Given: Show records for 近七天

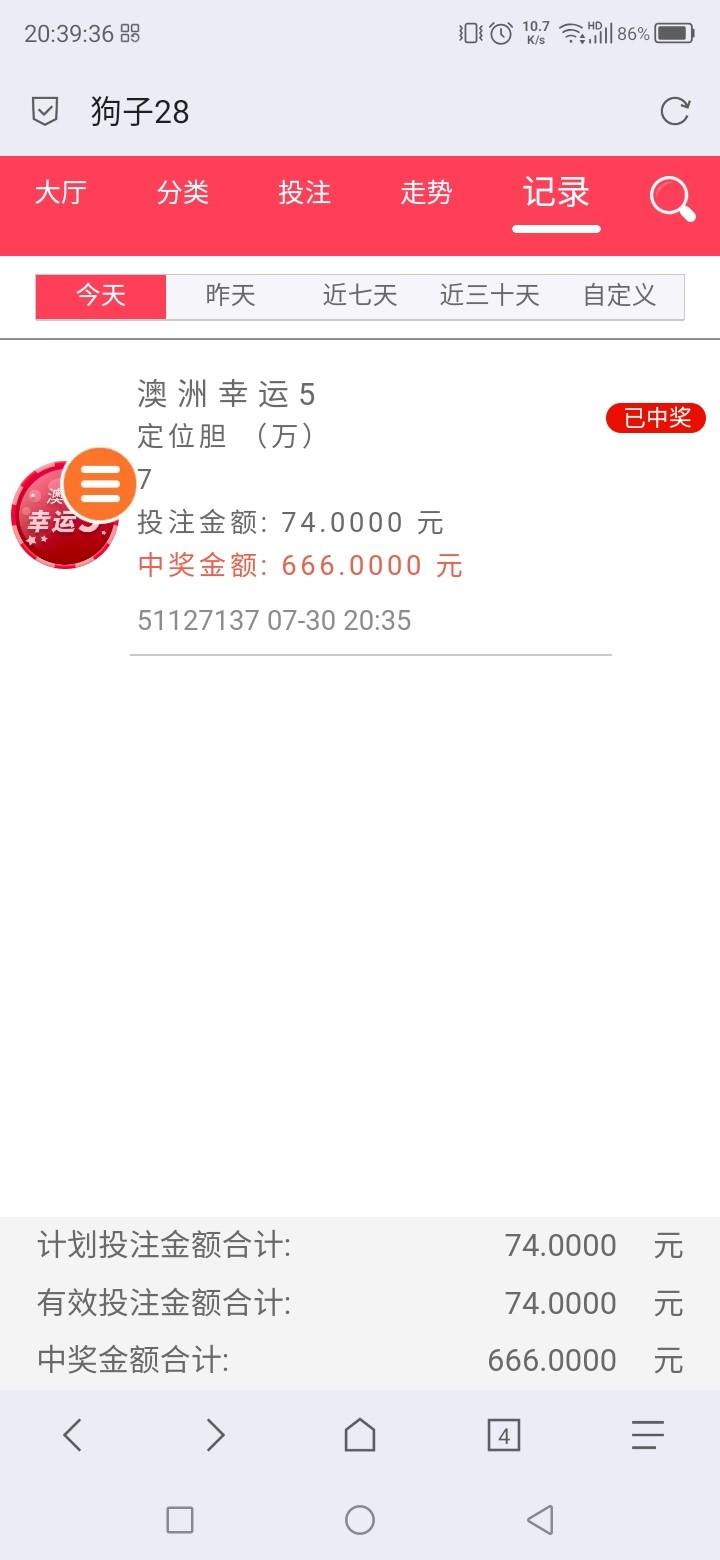Looking at the screenshot, I should tap(360, 296).
